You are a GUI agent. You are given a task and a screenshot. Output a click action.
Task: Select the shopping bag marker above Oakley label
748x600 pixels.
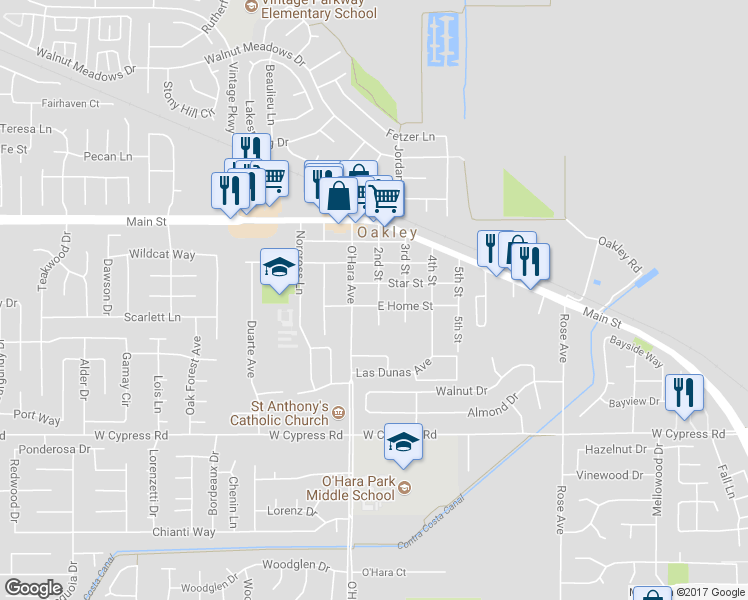click(339, 196)
